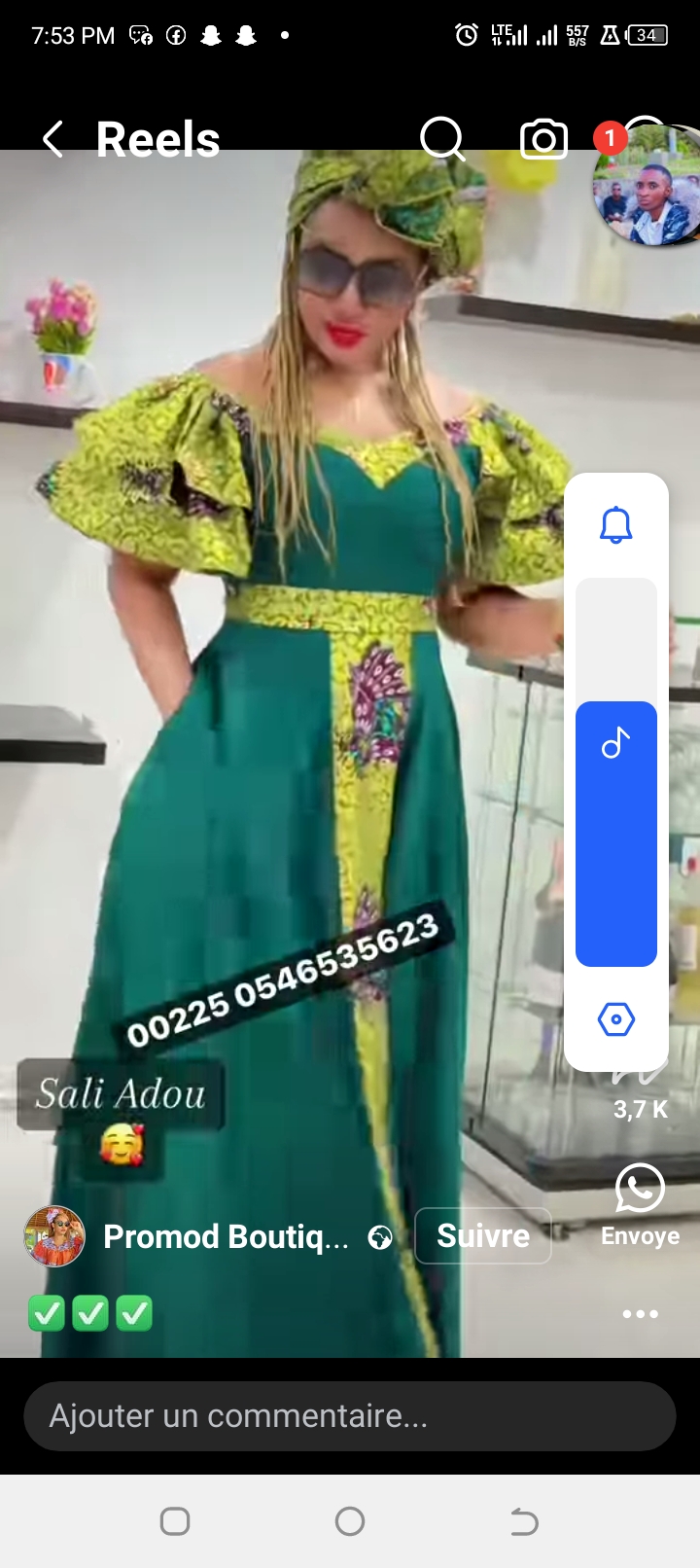700x1568 pixels.
Task: Open Promod Boutique profile picture
Action: point(54,1236)
